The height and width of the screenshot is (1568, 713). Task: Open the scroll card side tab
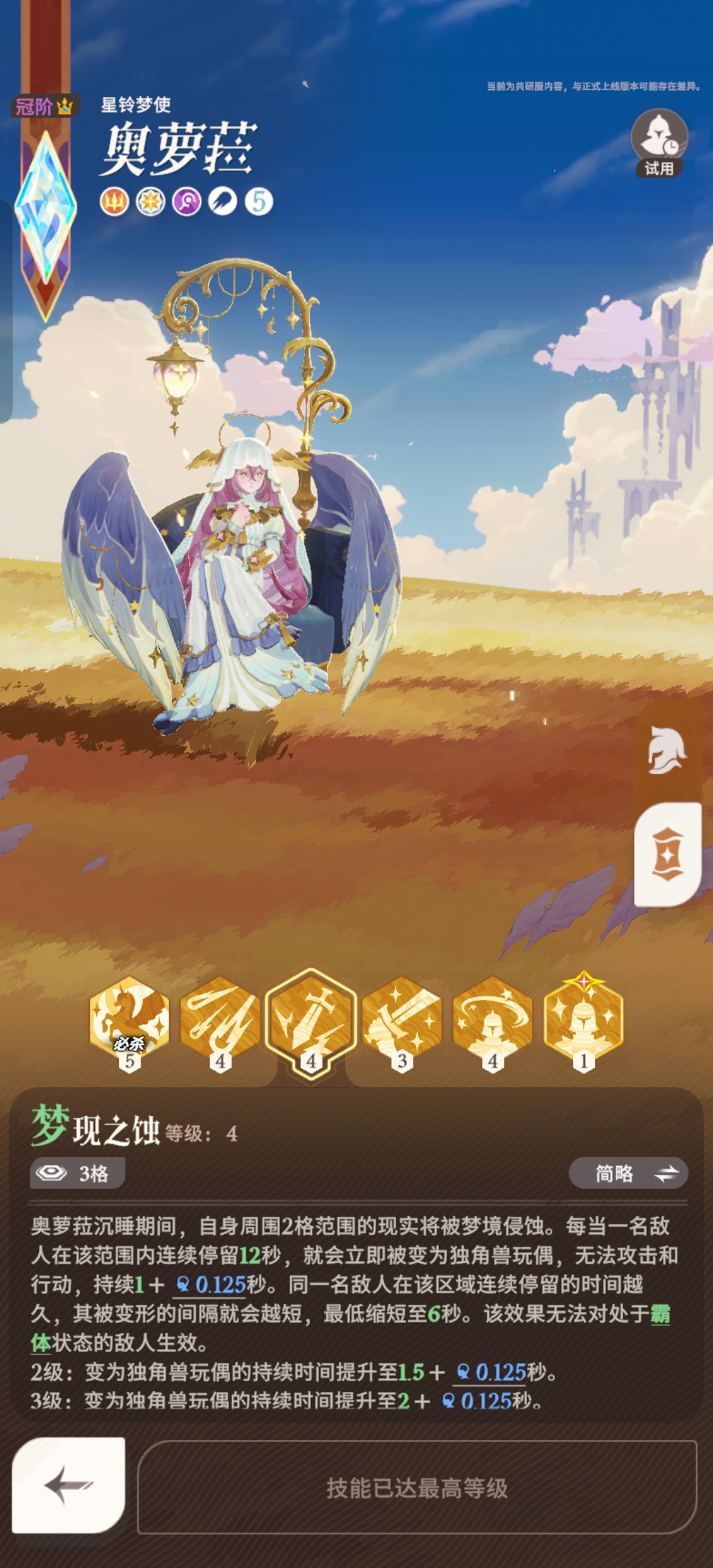tap(667, 853)
